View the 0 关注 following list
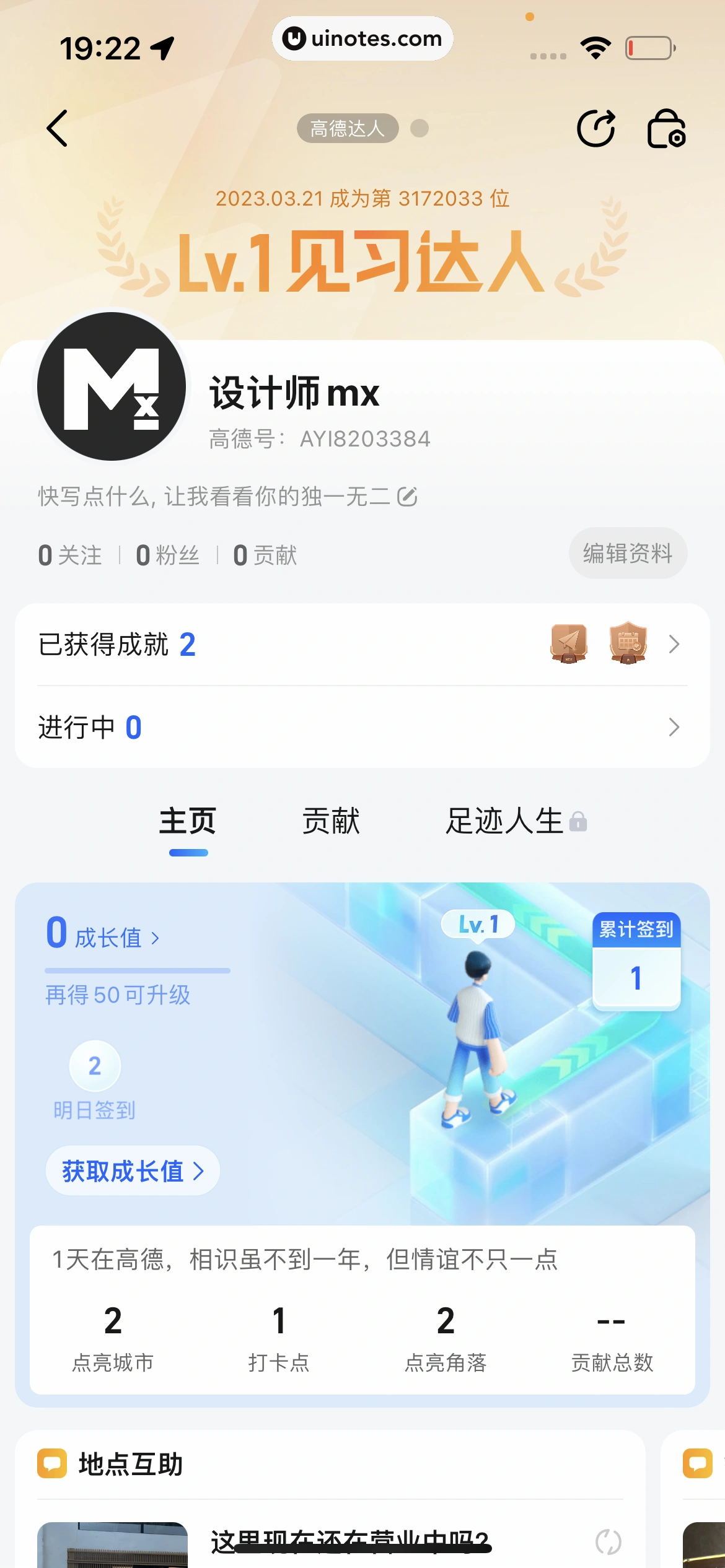The width and height of the screenshot is (725, 1568). click(70, 555)
